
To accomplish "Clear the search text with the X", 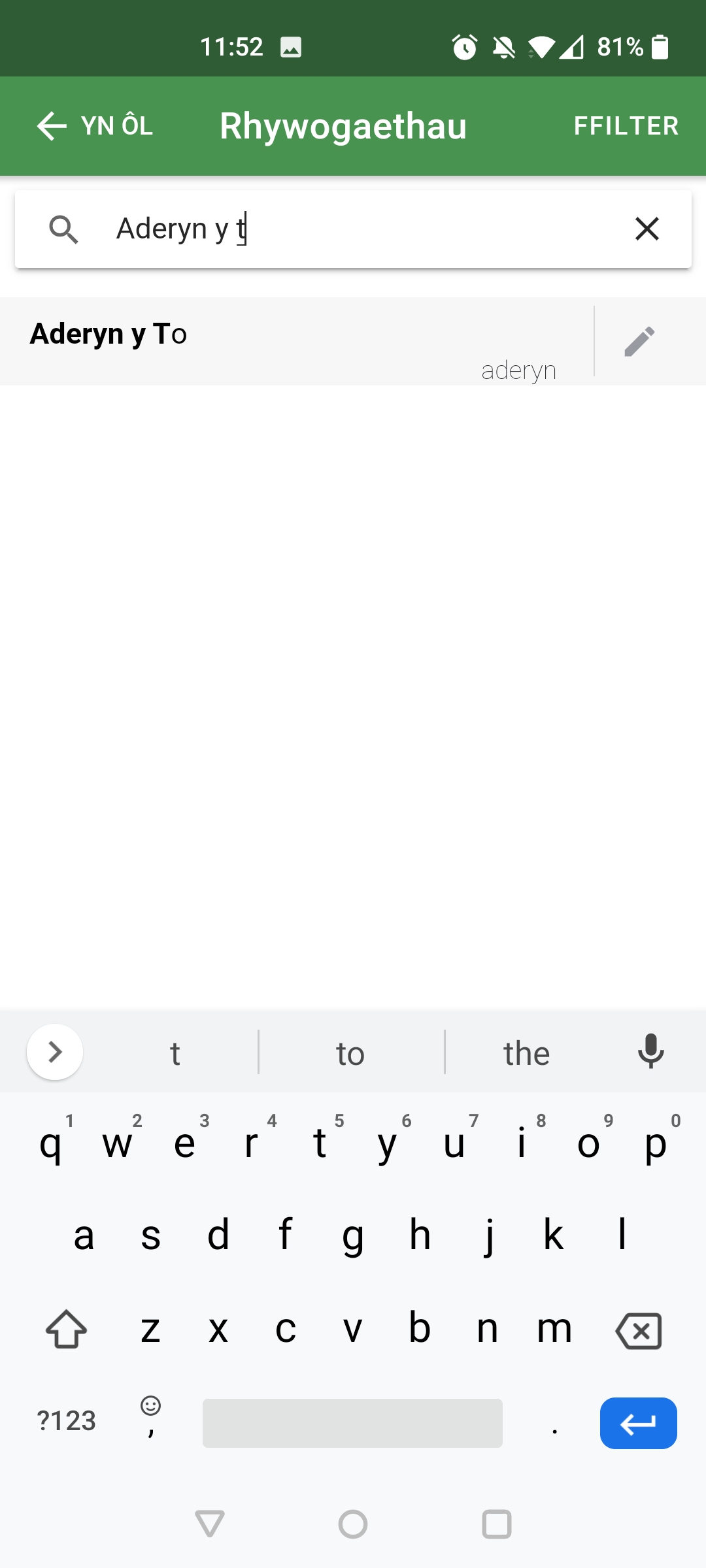I will coord(647,229).
